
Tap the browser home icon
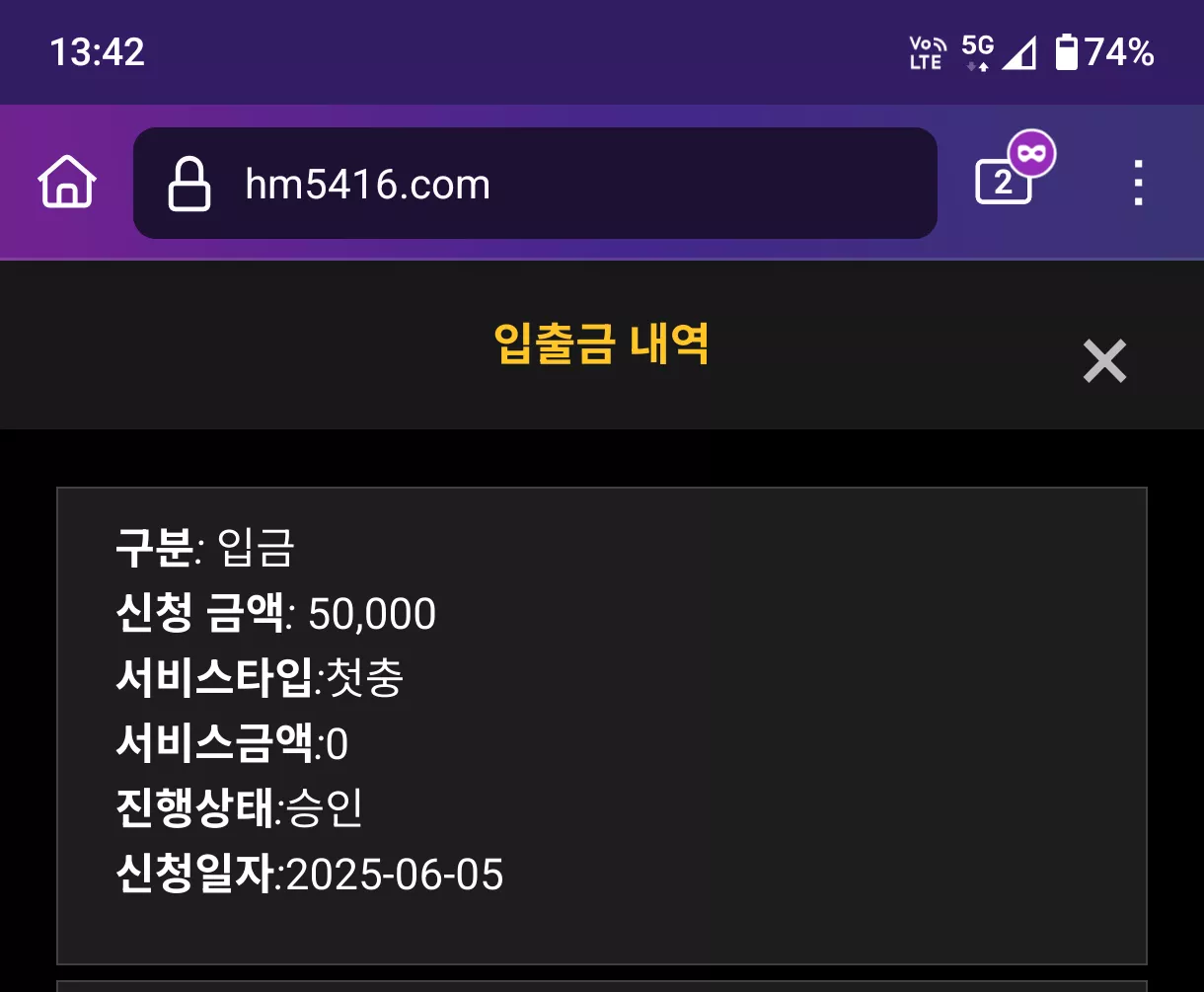[67, 184]
